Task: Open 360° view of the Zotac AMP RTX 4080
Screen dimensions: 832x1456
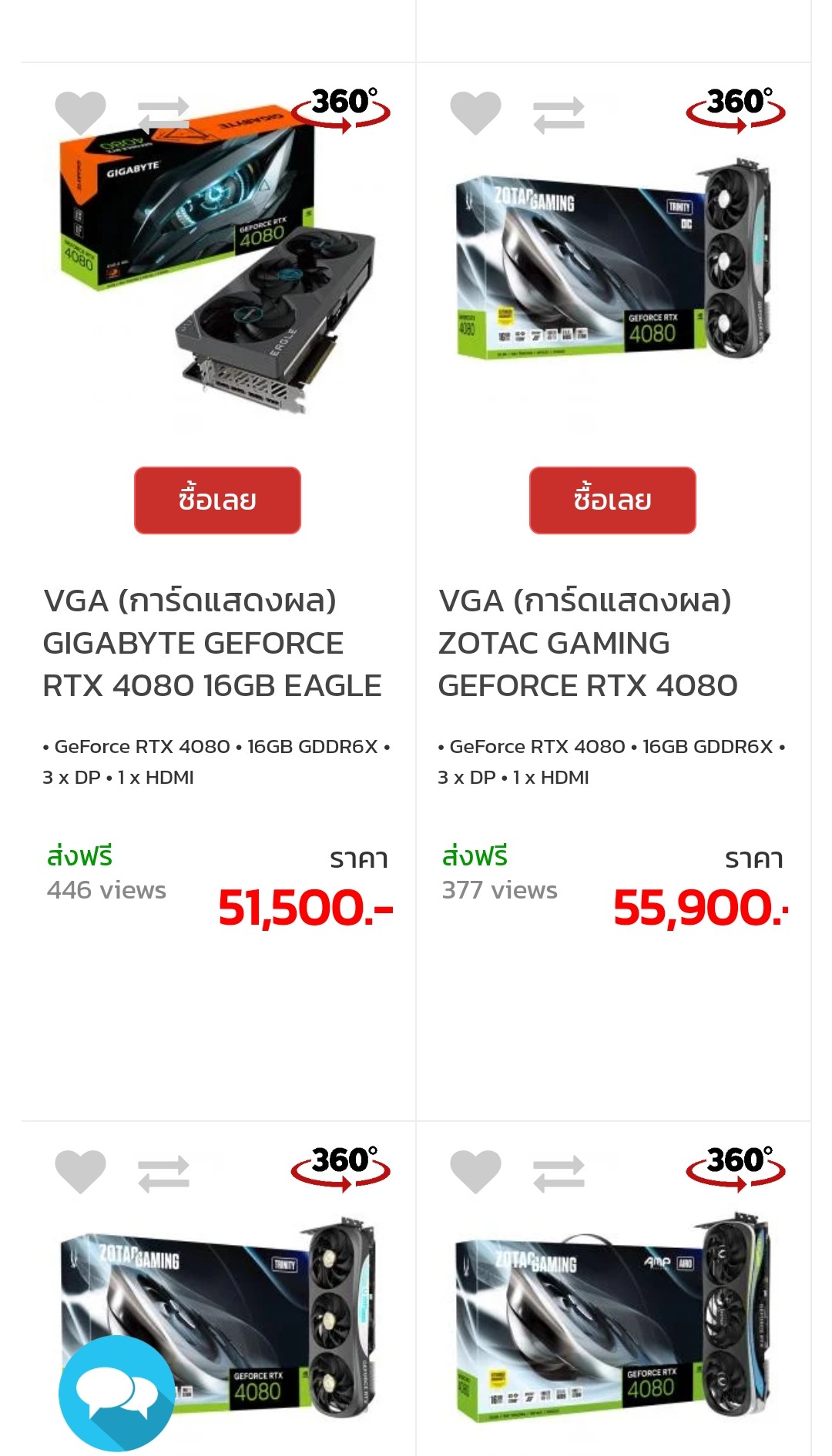Action: click(x=736, y=1168)
